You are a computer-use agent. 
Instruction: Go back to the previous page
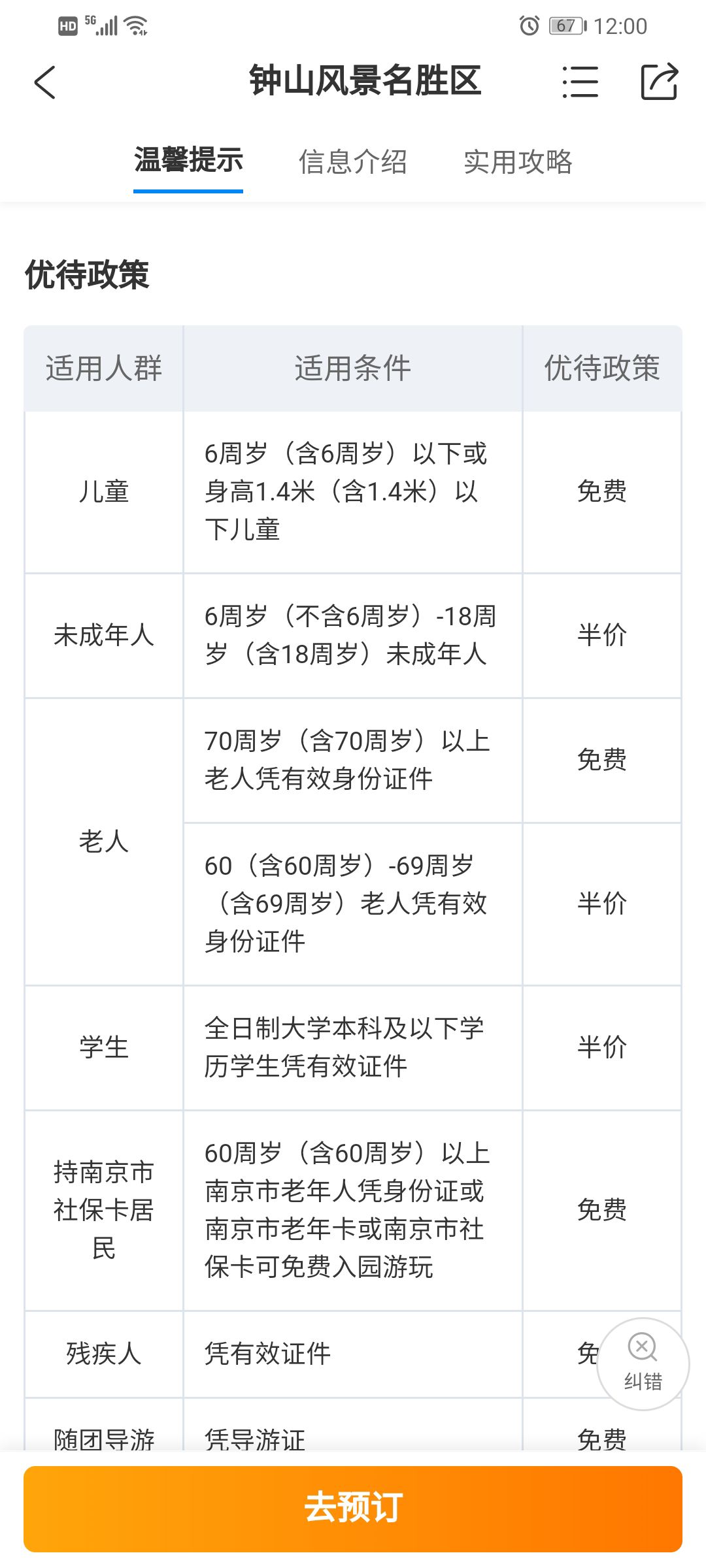[45, 82]
